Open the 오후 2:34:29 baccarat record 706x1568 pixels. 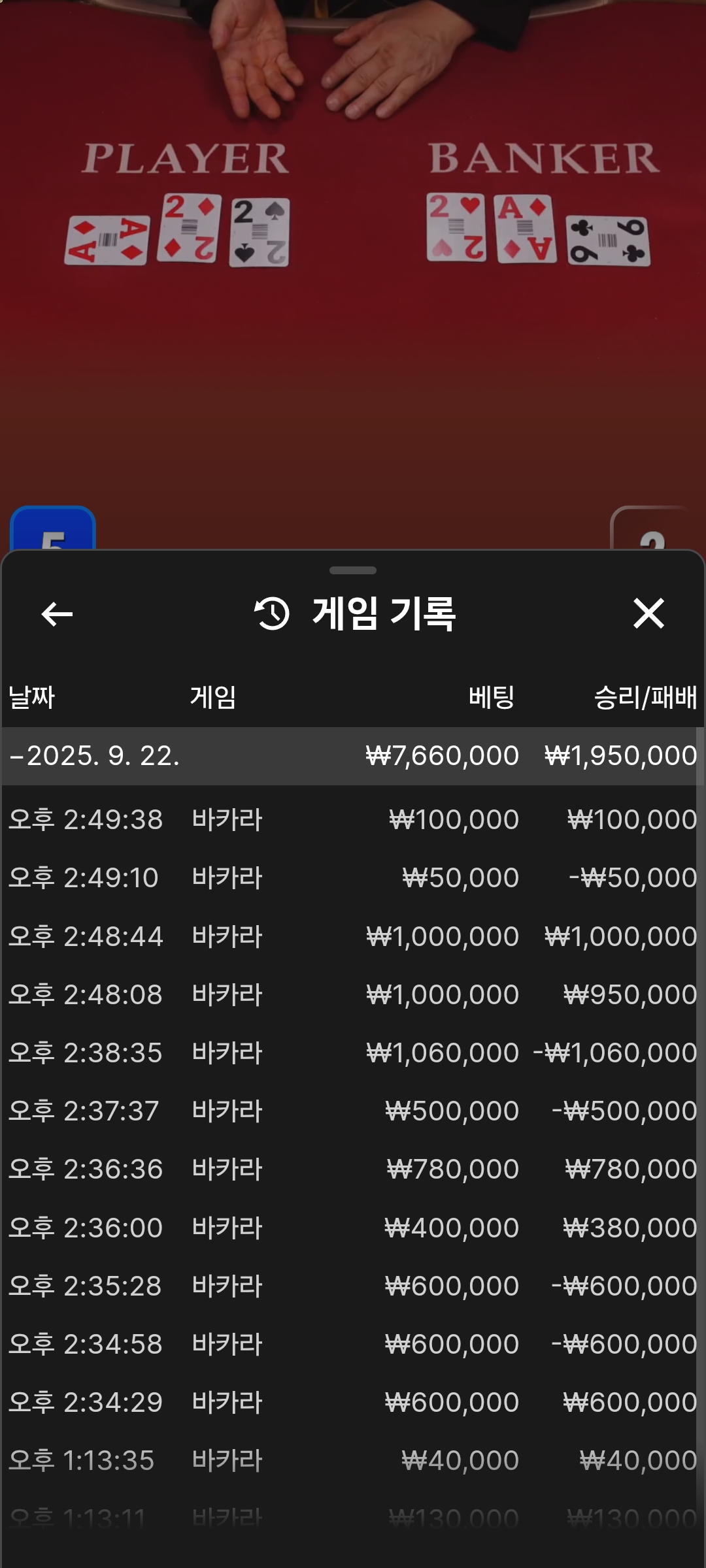pyautogui.click(x=349, y=1402)
